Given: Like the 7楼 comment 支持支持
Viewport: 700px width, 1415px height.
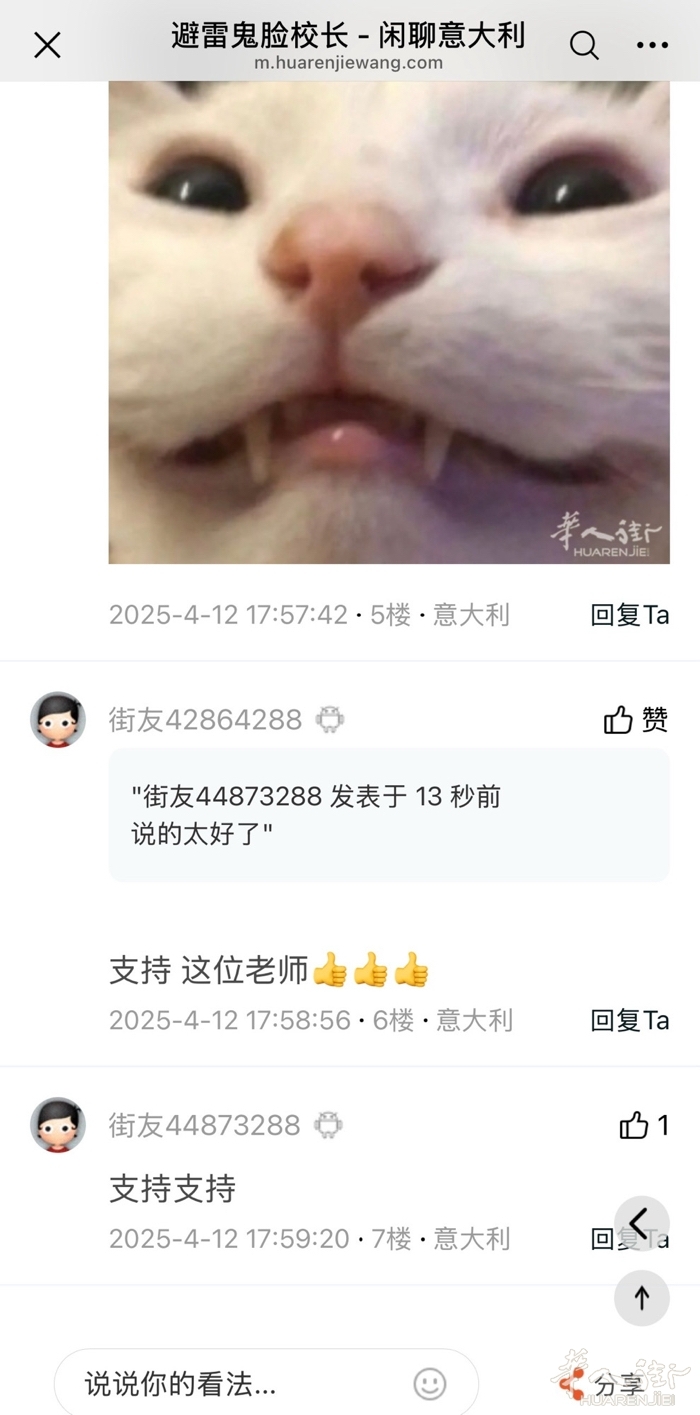Looking at the screenshot, I should (643, 1126).
